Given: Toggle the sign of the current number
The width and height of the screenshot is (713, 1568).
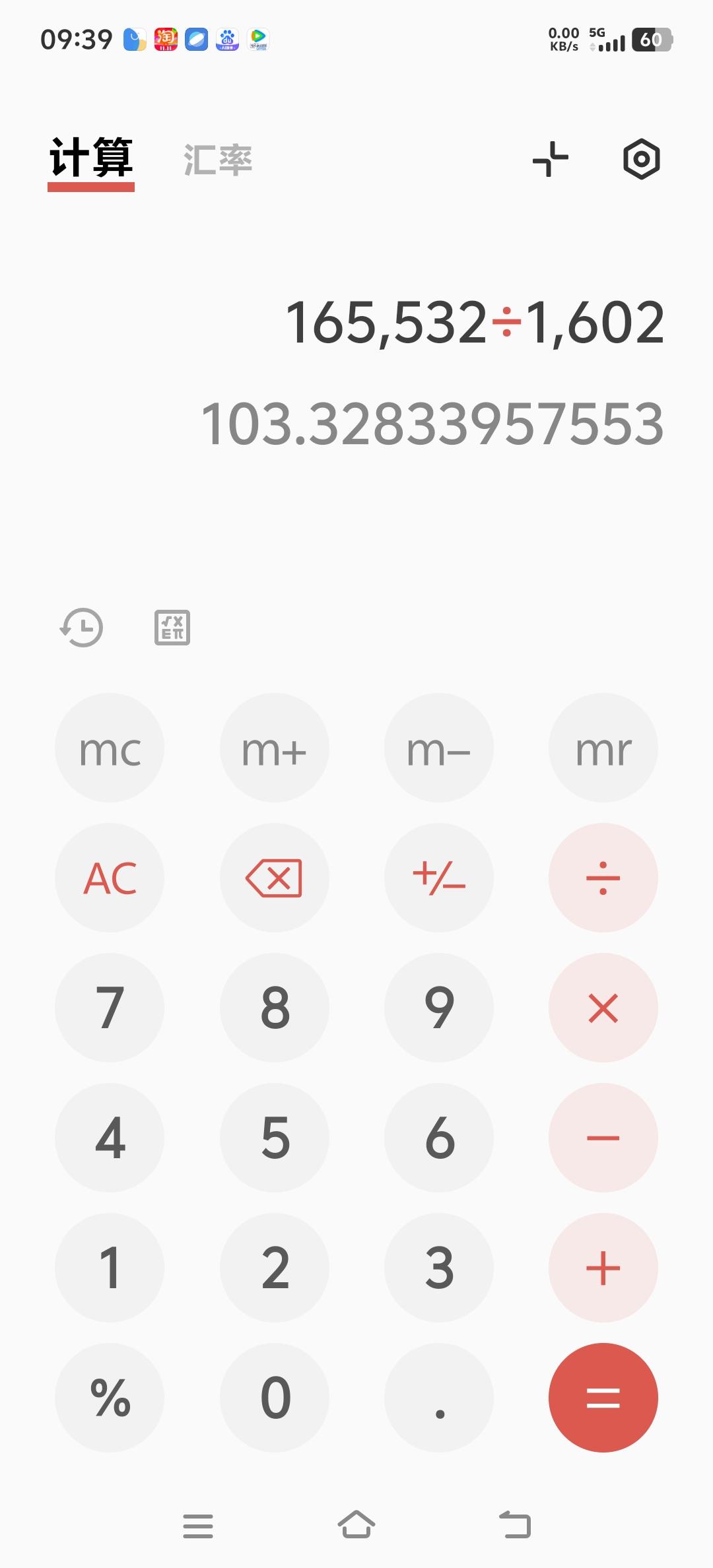Looking at the screenshot, I should [x=438, y=878].
